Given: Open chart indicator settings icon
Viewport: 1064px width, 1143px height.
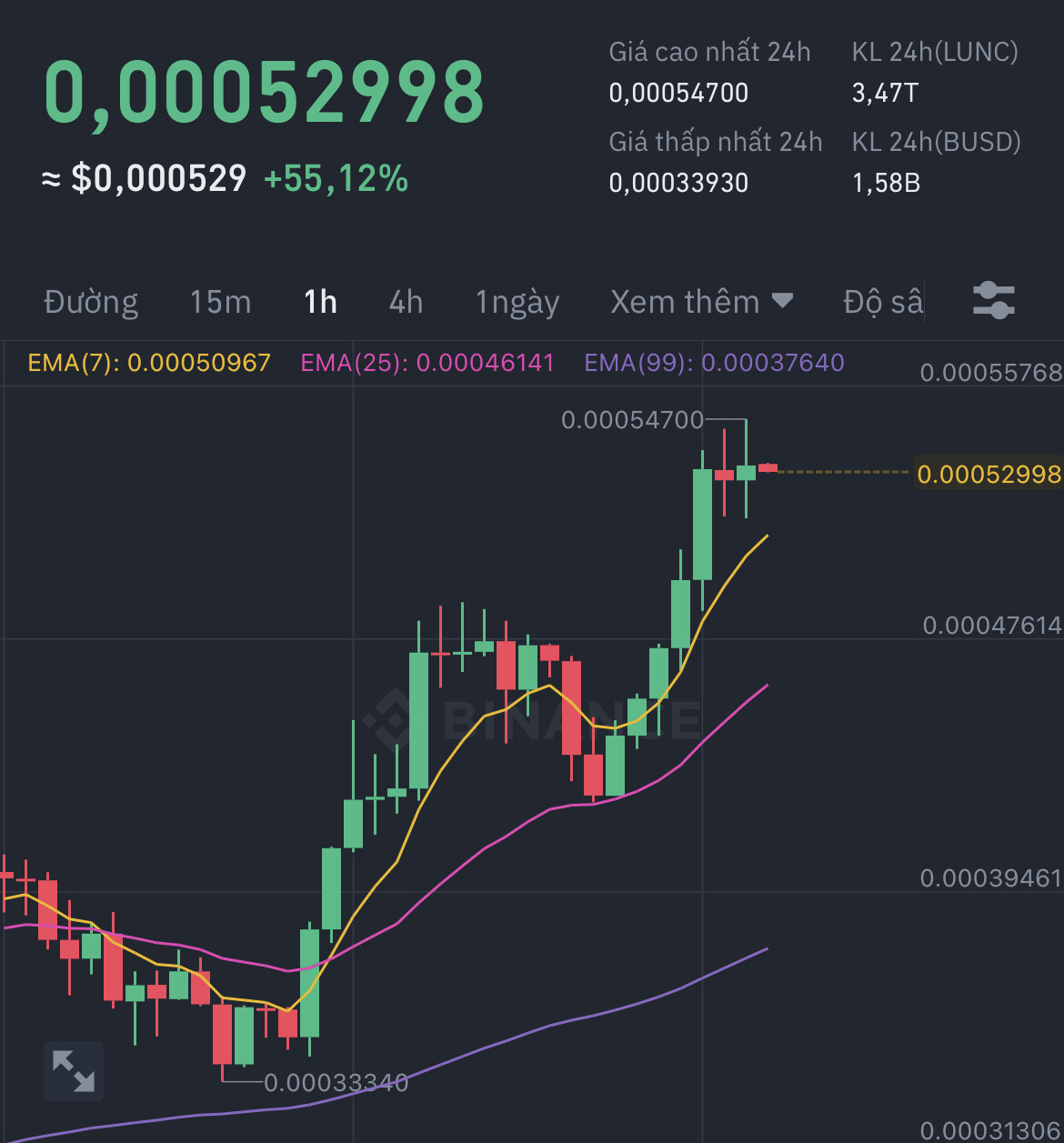Looking at the screenshot, I should [993, 300].
